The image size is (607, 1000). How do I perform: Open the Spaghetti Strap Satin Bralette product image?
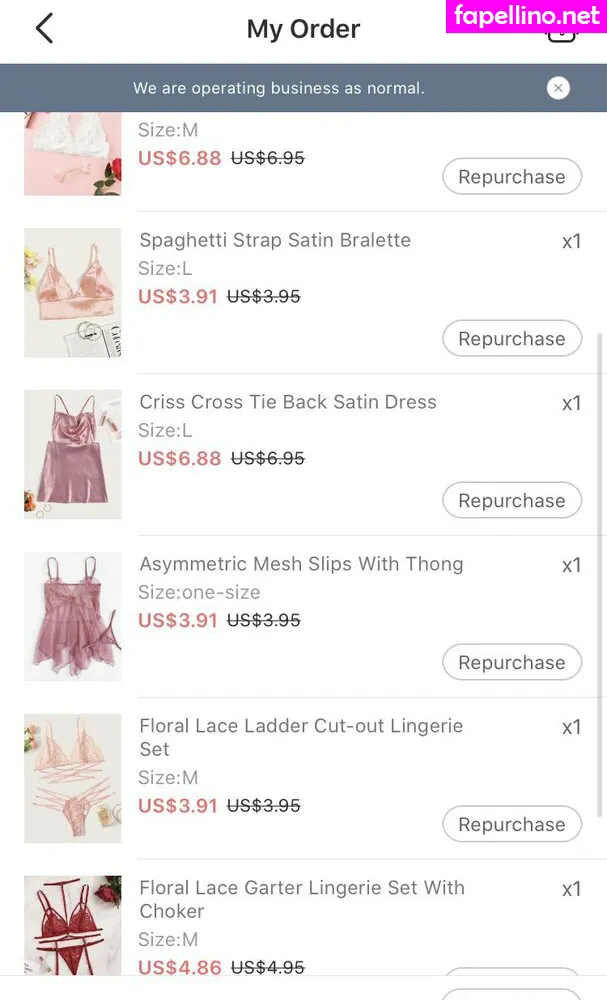click(73, 292)
